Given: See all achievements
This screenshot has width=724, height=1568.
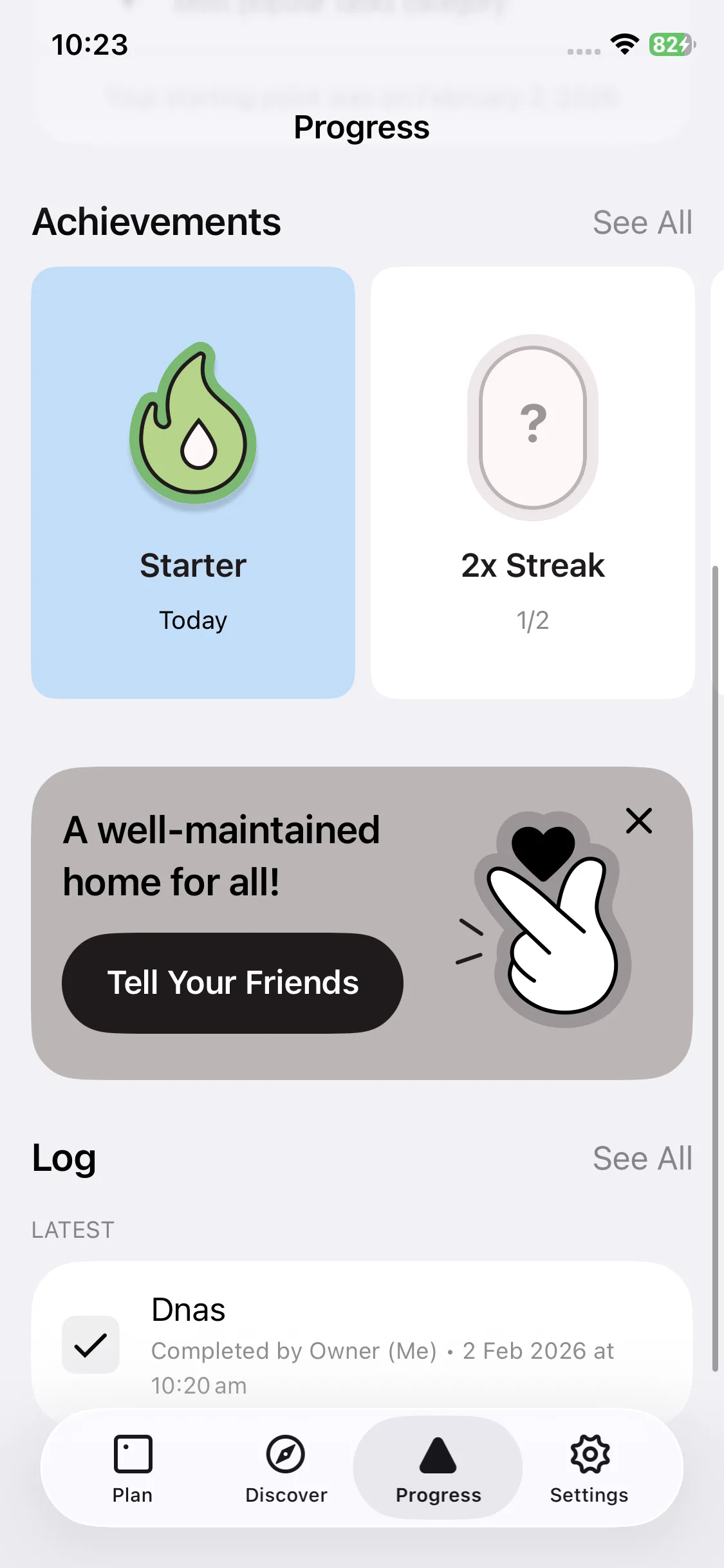Looking at the screenshot, I should (642, 223).
